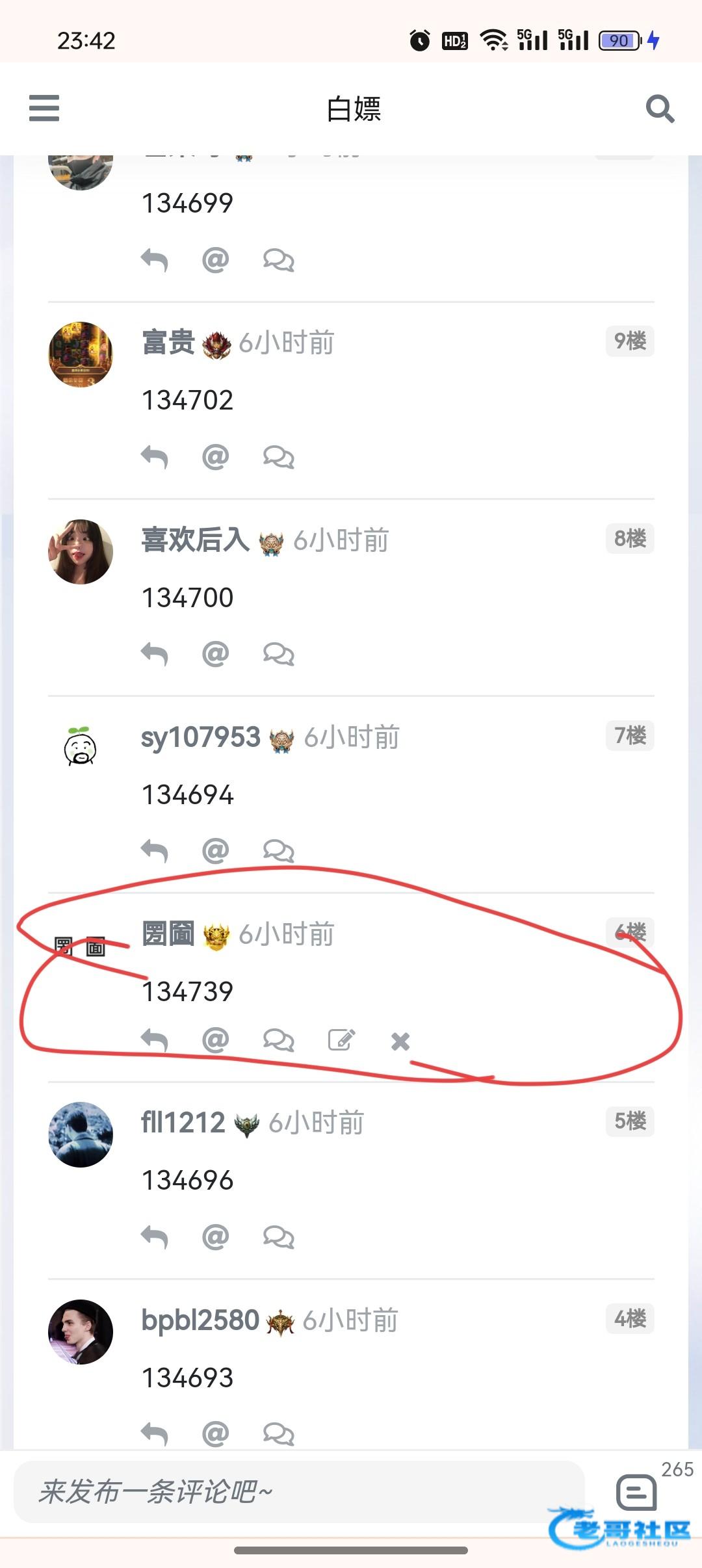Screen dimensions: 702x1568
Task: Reply to 喜欢后入's comment 134700
Action: (x=155, y=653)
